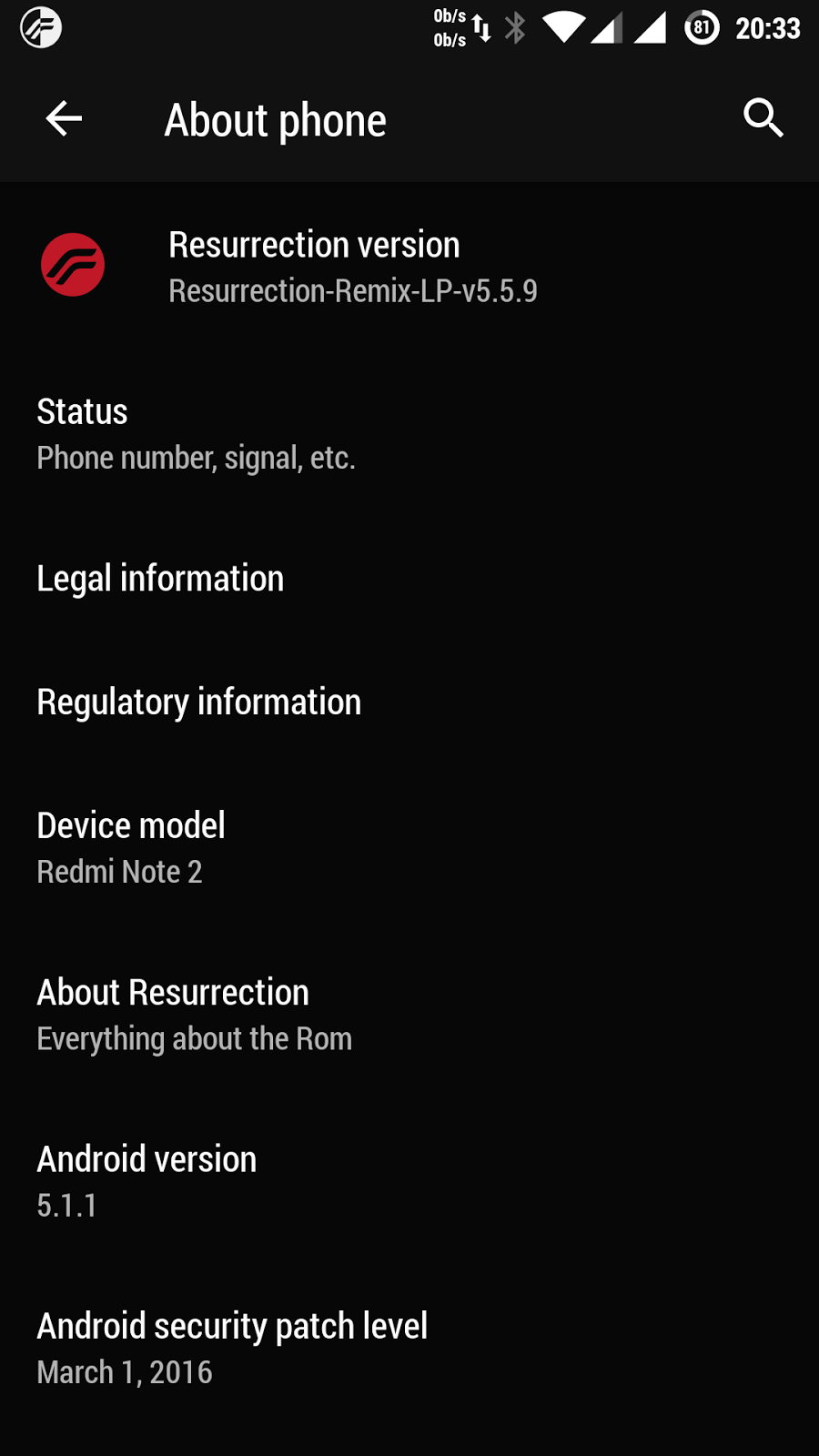This screenshot has width=819, height=1456.
Task: Open Legal information
Action: (409, 579)
